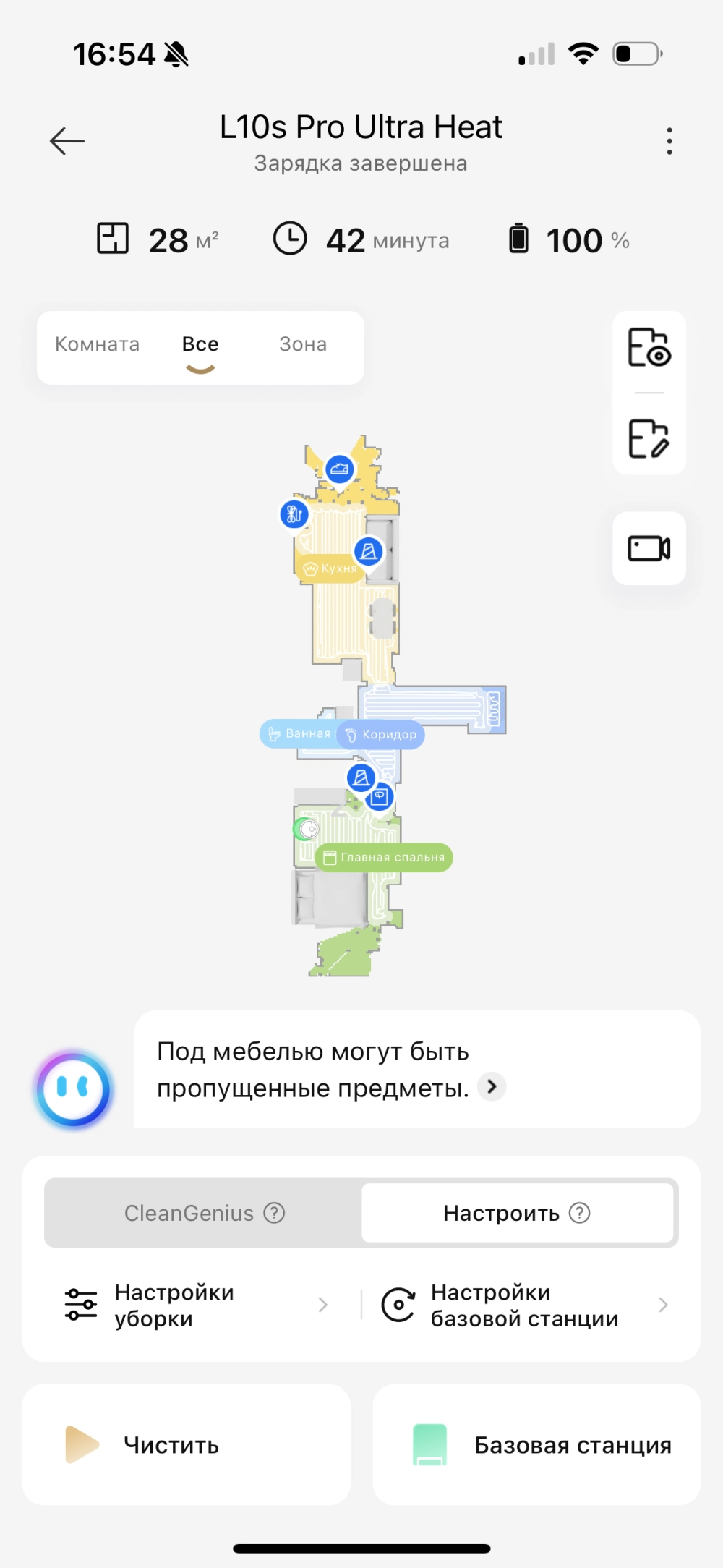Go back with the arrow icon
This screenshot has width=723, height=1568.
click(67, 140)
